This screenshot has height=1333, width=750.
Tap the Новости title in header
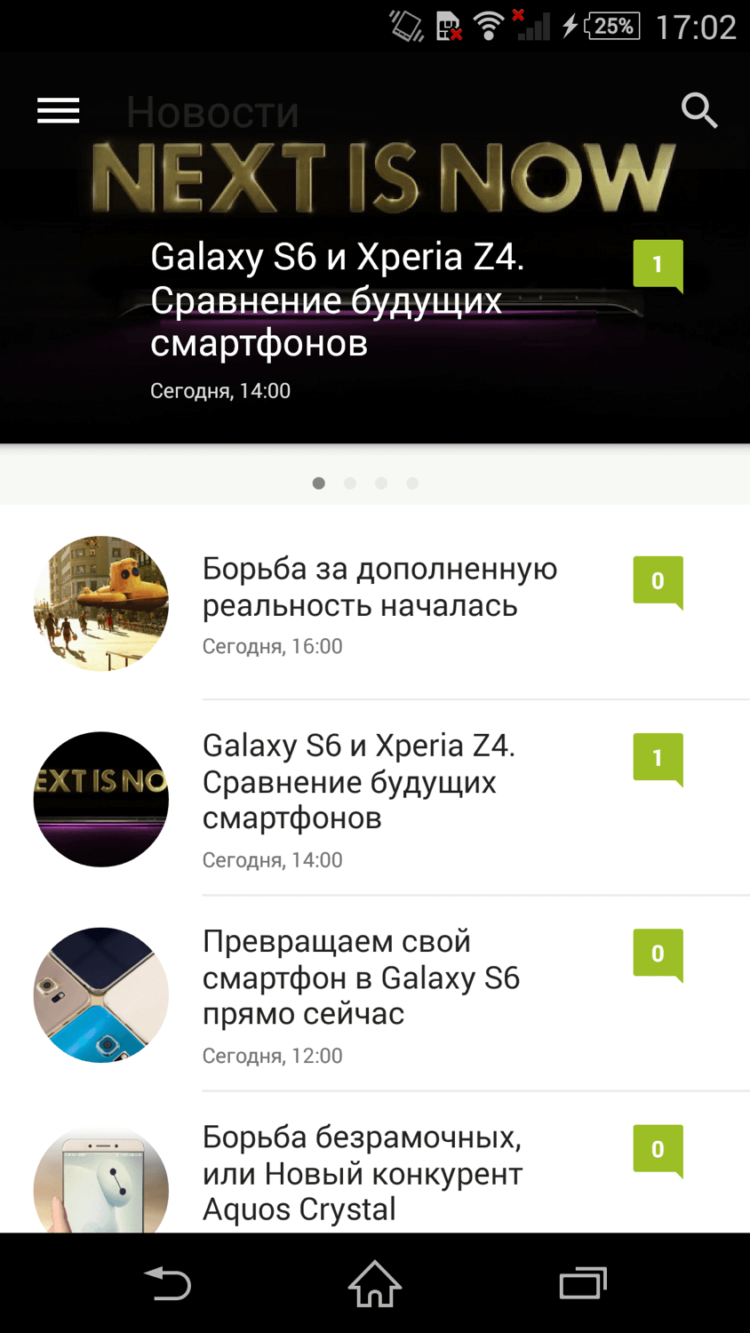coord(211,113)
